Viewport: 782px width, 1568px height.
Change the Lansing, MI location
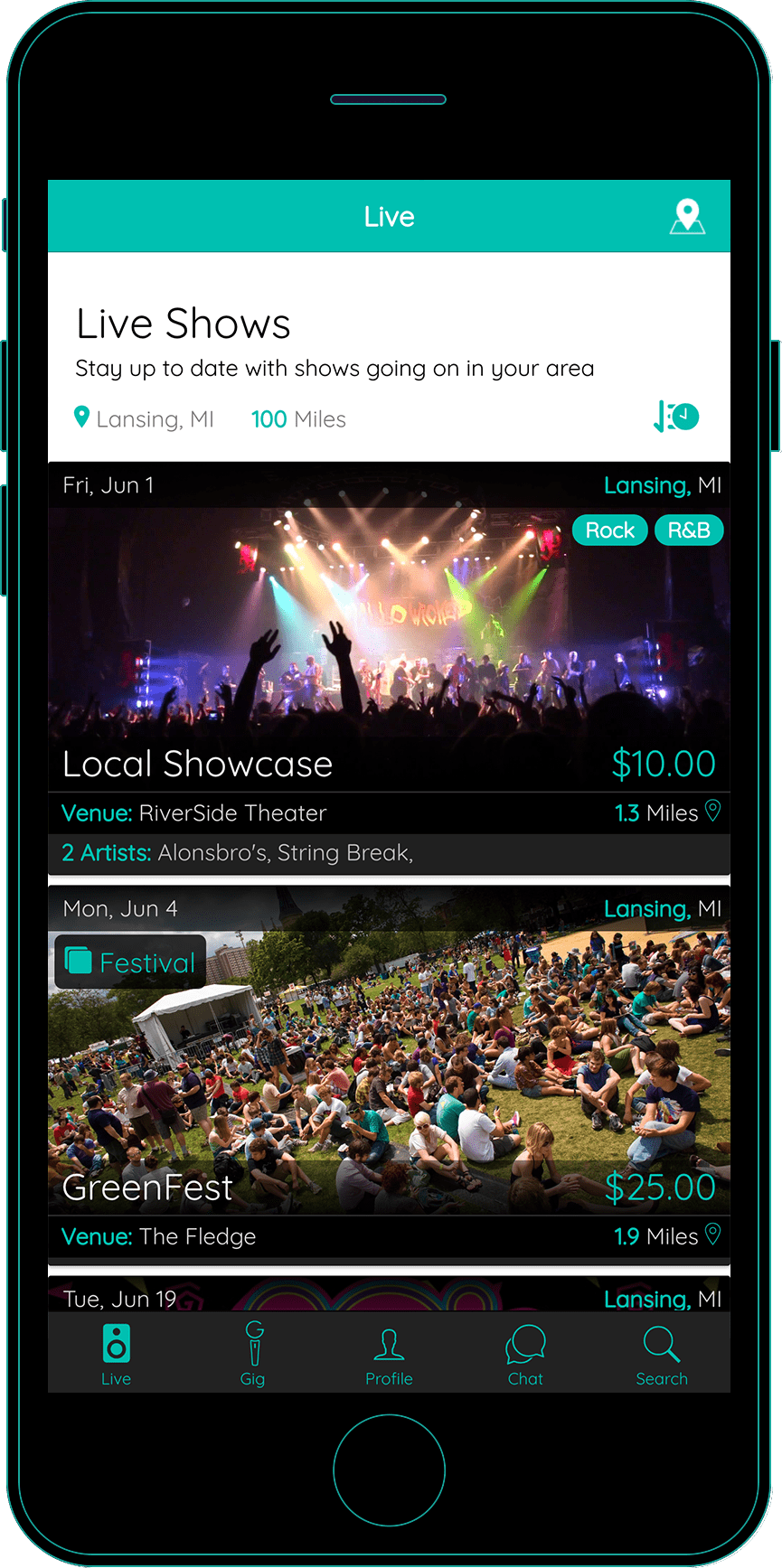[x=145, y=419]
